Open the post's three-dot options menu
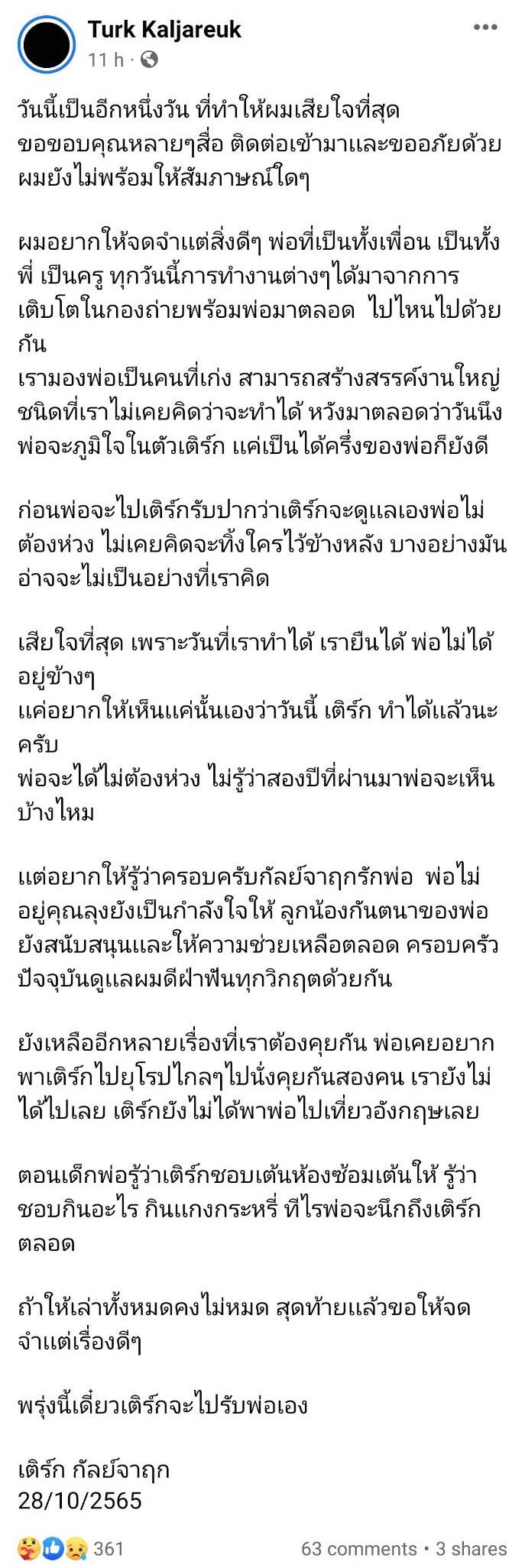525x1568 pixels. tap(485, 28)
